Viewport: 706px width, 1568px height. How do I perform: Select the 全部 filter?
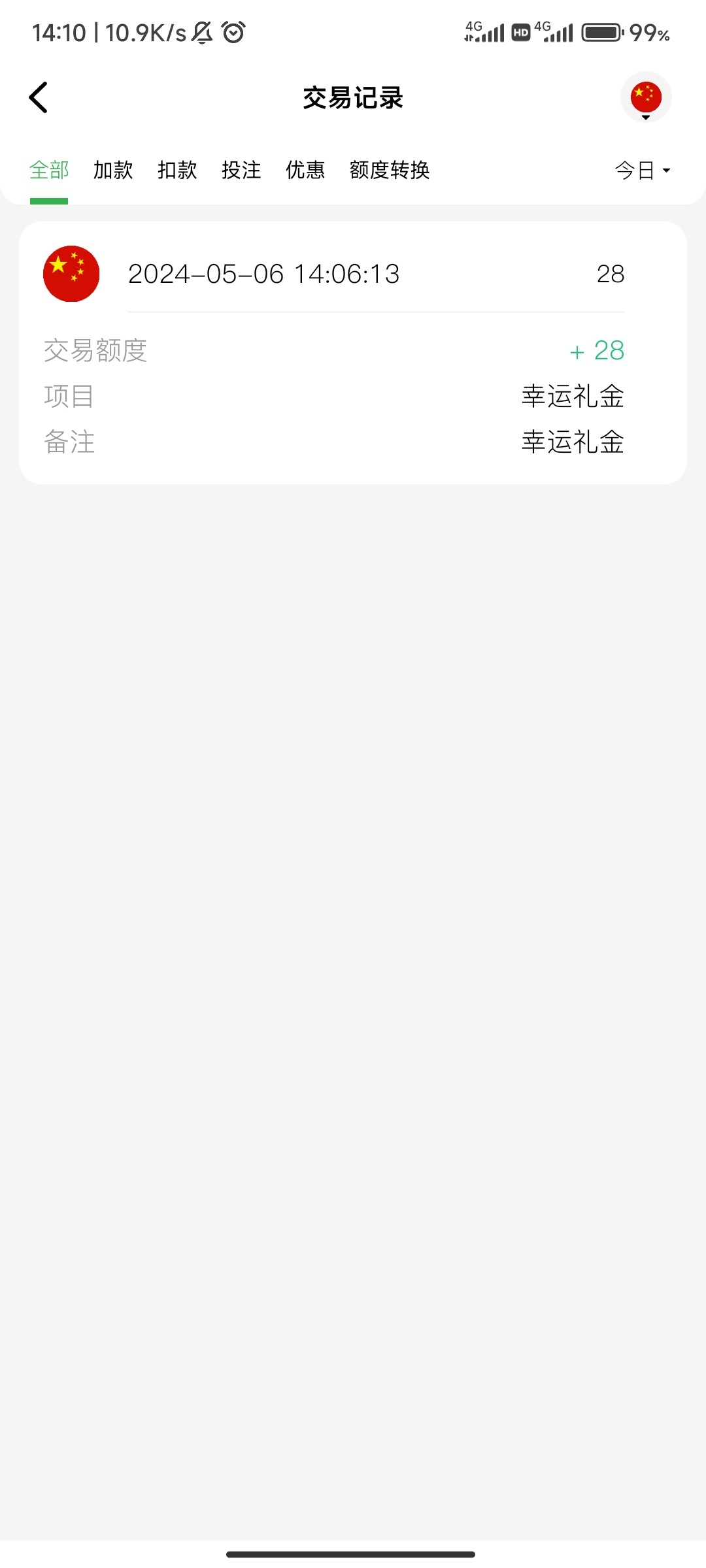tap(49, 170)
